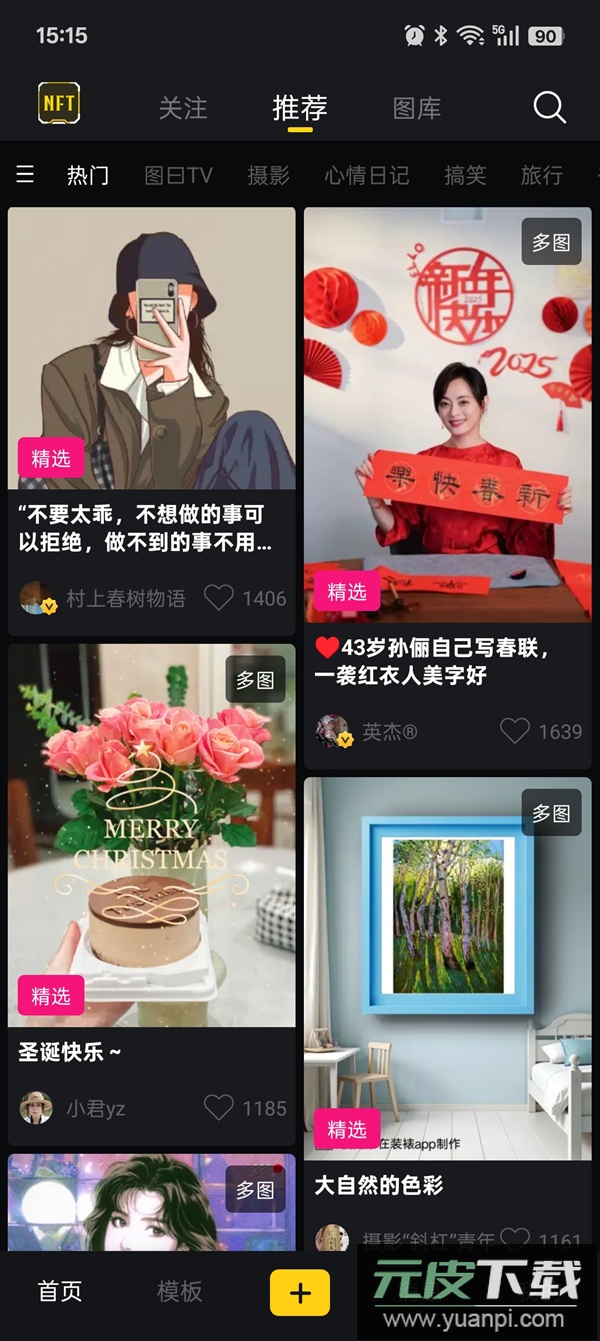Switch to the 图库 tab

click(x=417, y=108)
